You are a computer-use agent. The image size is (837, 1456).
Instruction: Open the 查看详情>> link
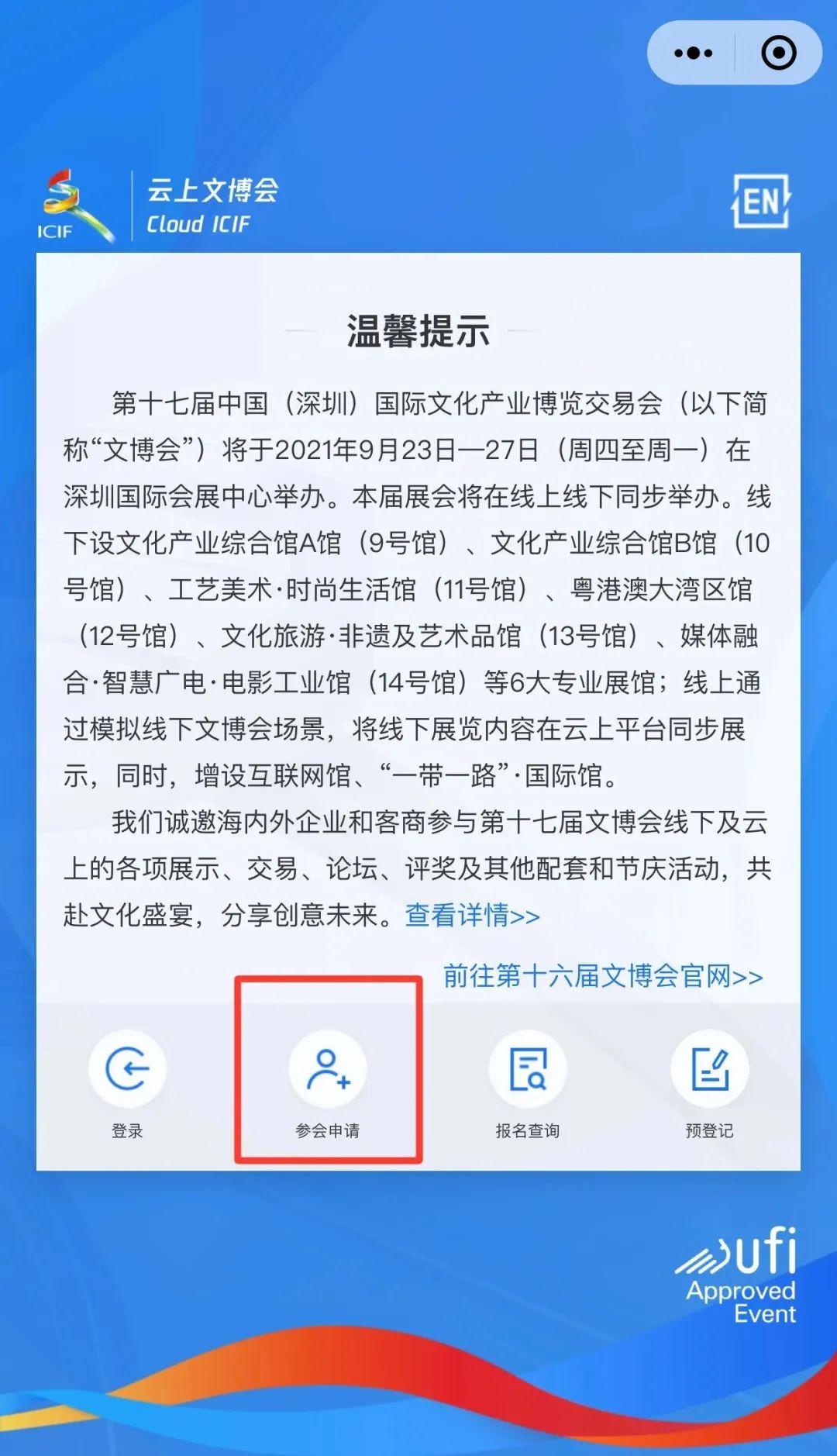pyautogui.click(x=472, y=916)
